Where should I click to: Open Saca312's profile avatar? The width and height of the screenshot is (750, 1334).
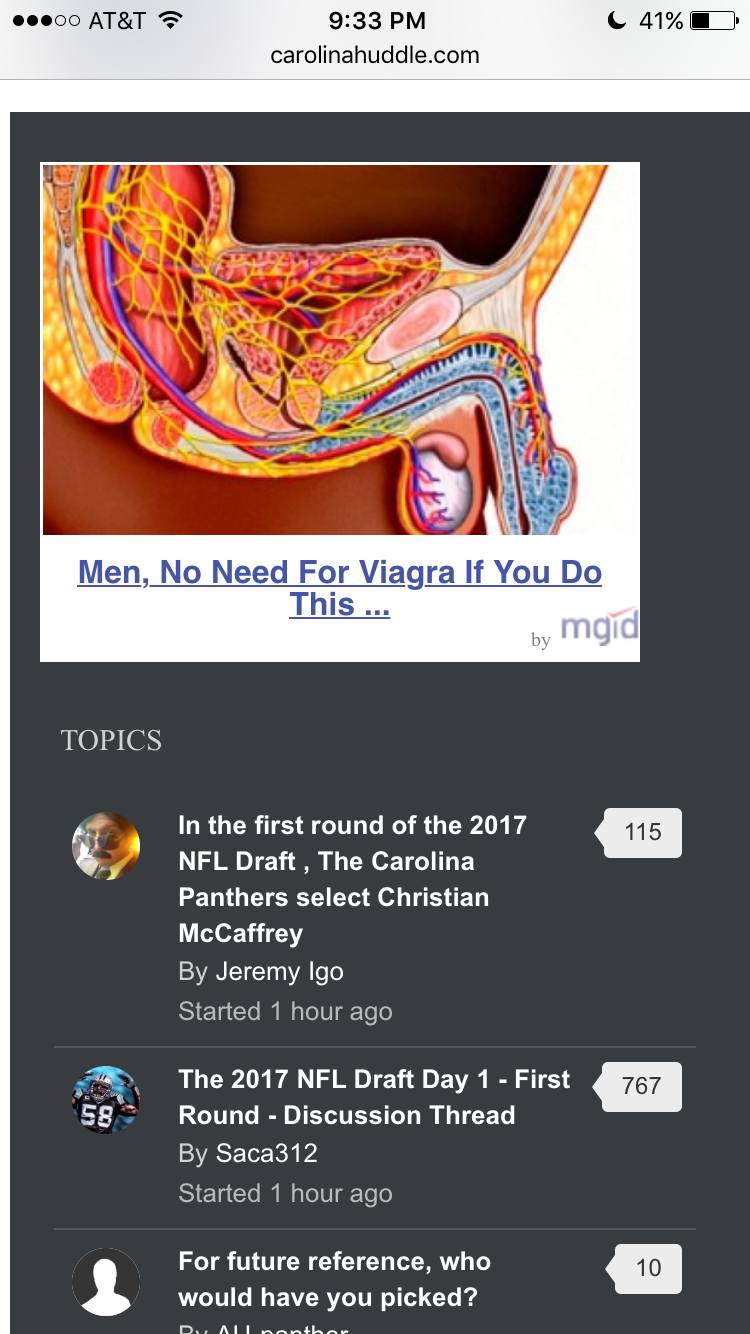[106, 1100]
